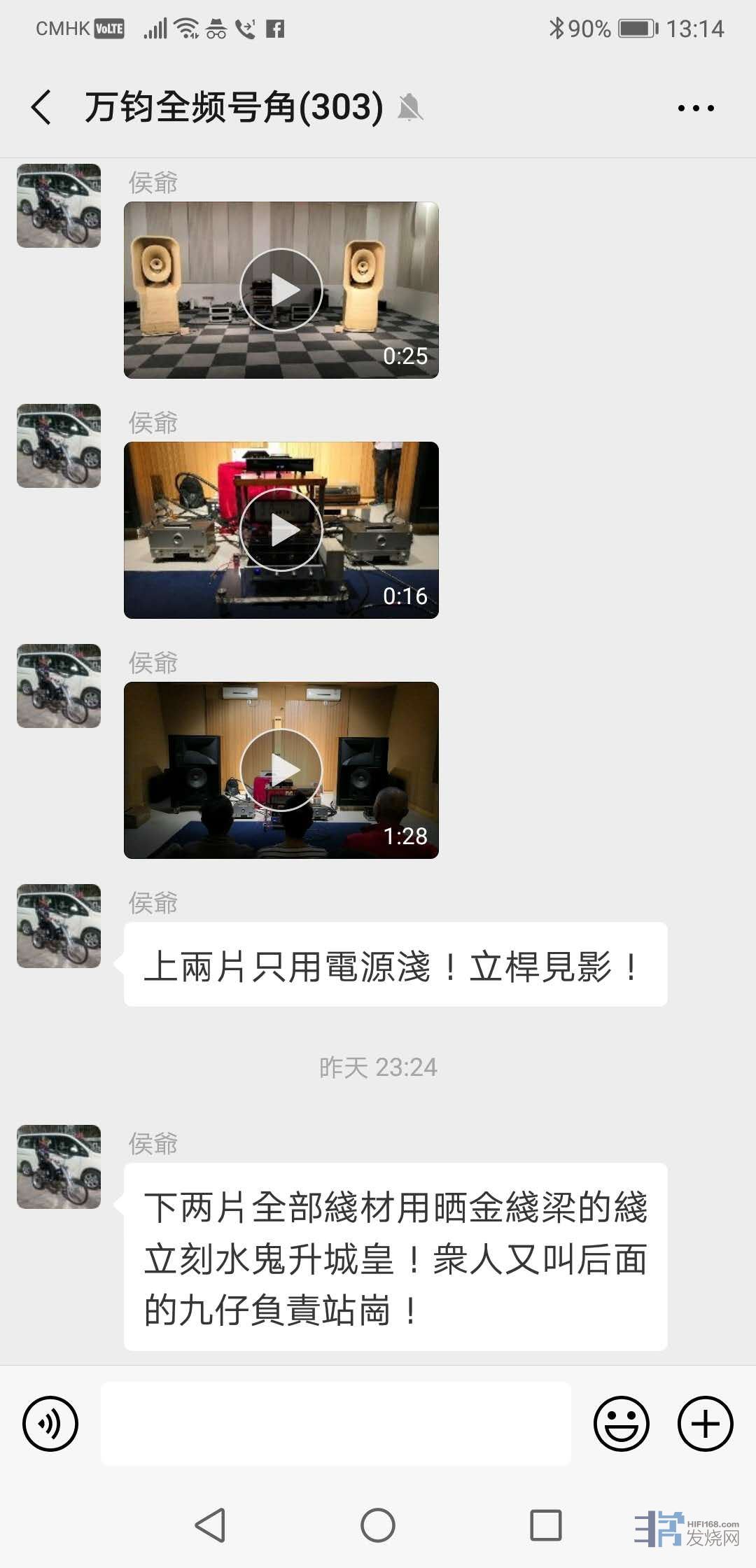Play the 1:28 listening room video

click(x=281, y=770)
